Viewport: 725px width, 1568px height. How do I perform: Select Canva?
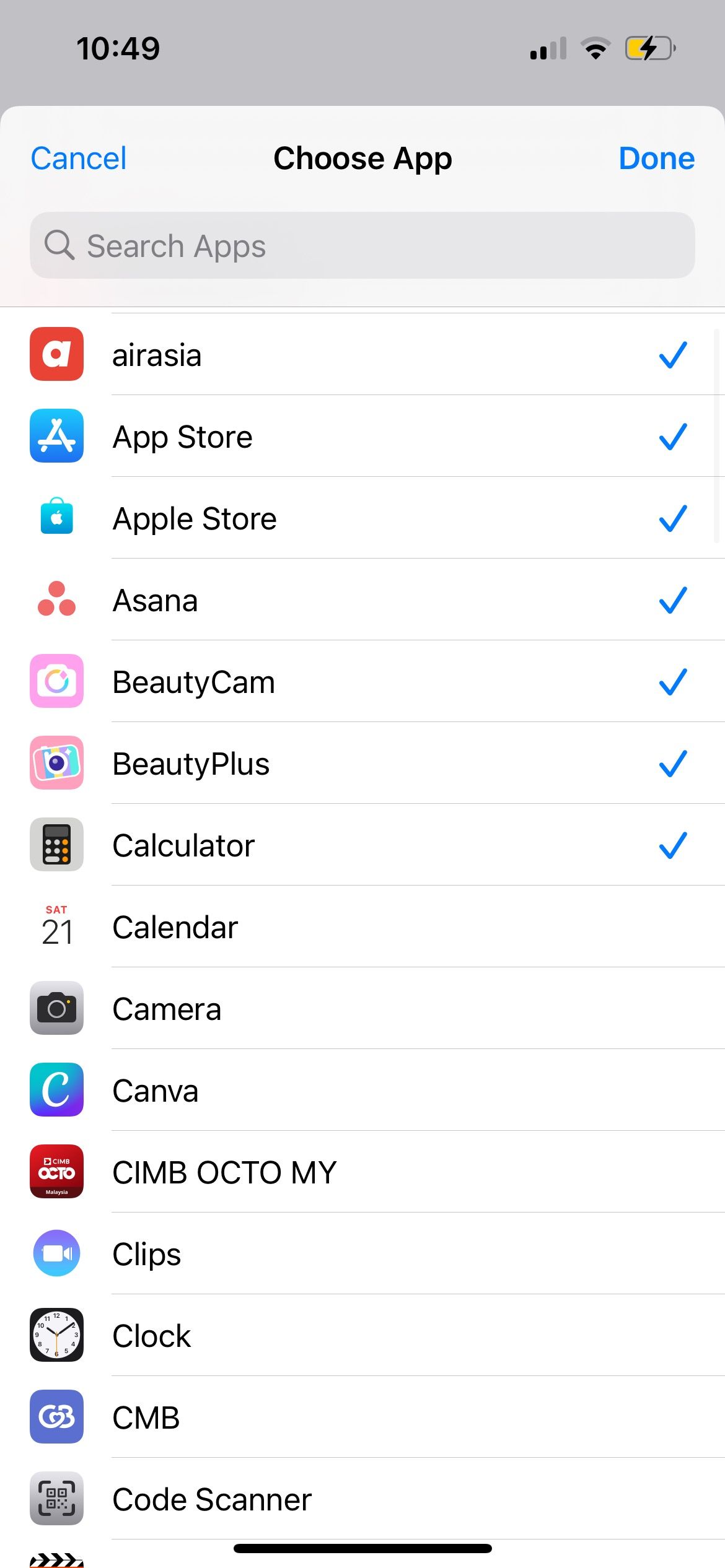click(372, 1091)
